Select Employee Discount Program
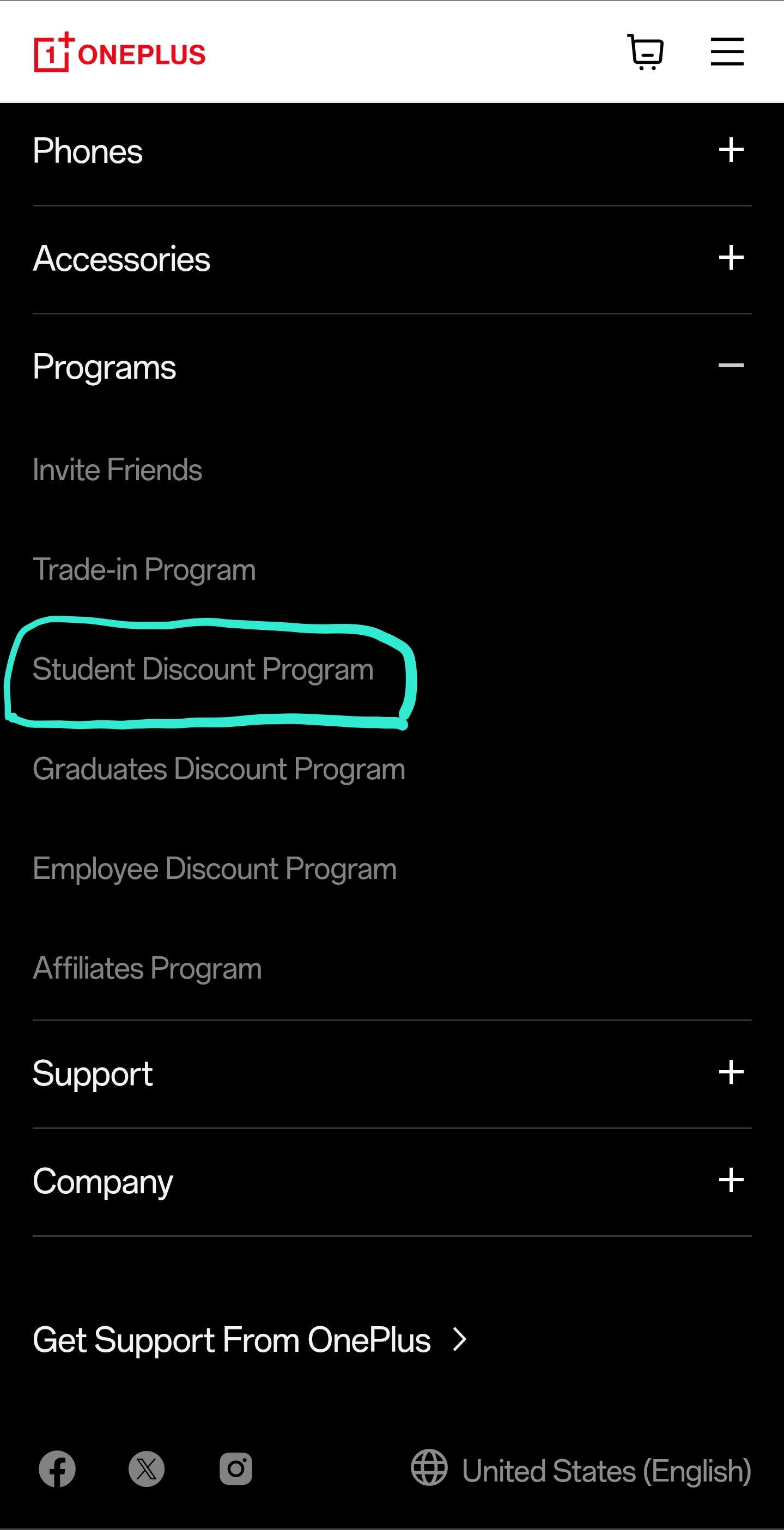This screenshot has width=784, height=1530. click(x=215, y=869)
